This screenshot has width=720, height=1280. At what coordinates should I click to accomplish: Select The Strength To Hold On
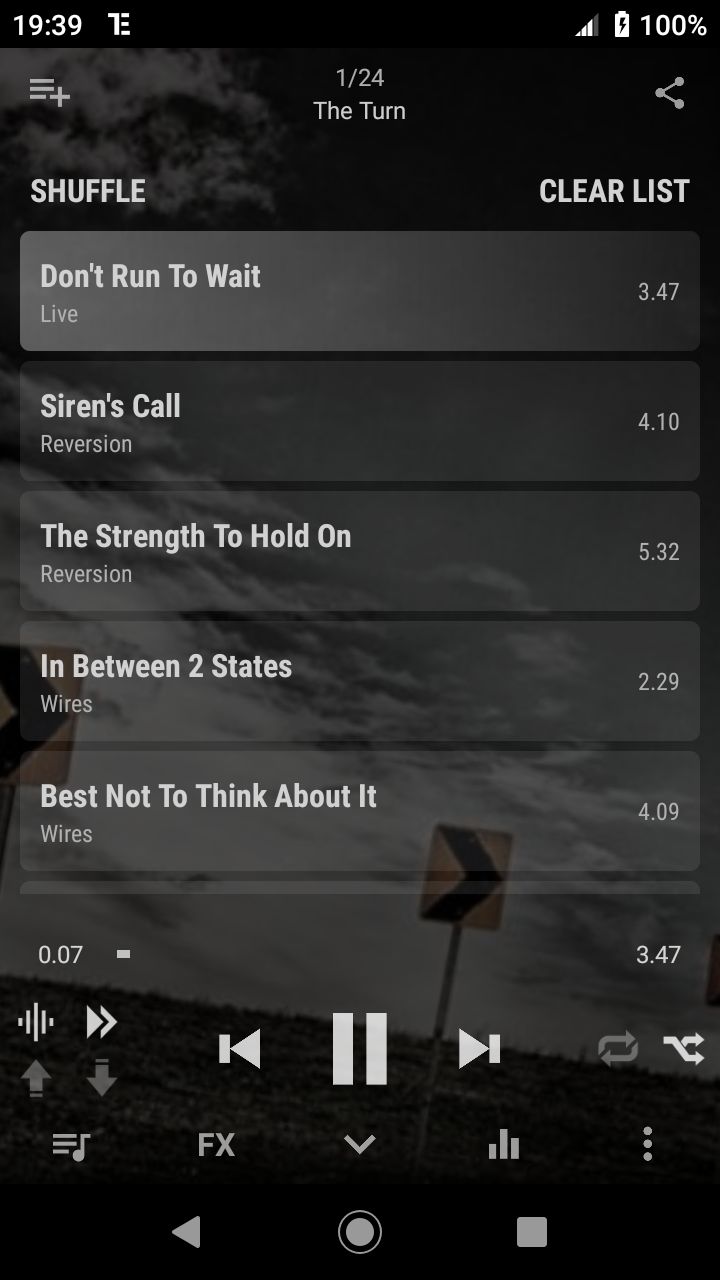[x=360, y=551]
